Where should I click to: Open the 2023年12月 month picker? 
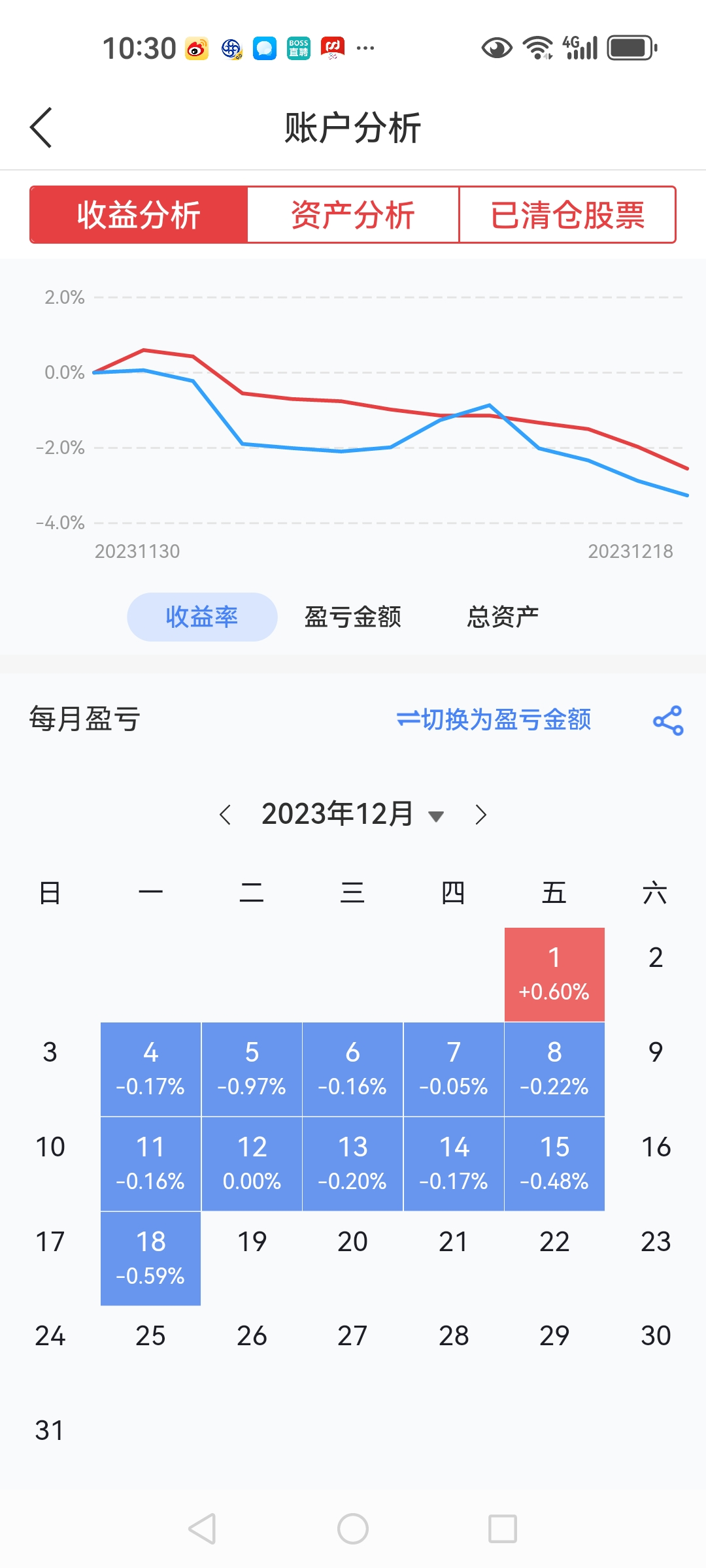pos(353,815)
